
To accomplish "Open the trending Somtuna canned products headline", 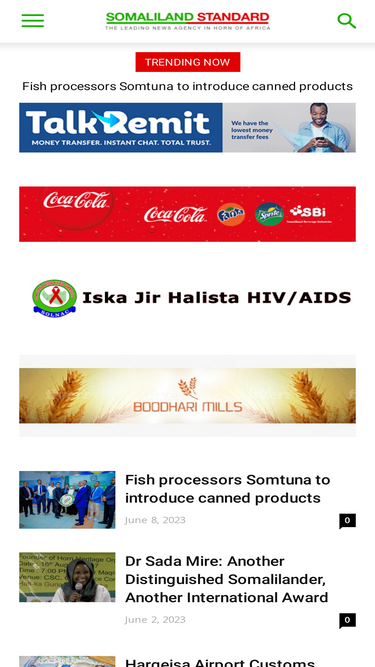I will pos(188,86).
